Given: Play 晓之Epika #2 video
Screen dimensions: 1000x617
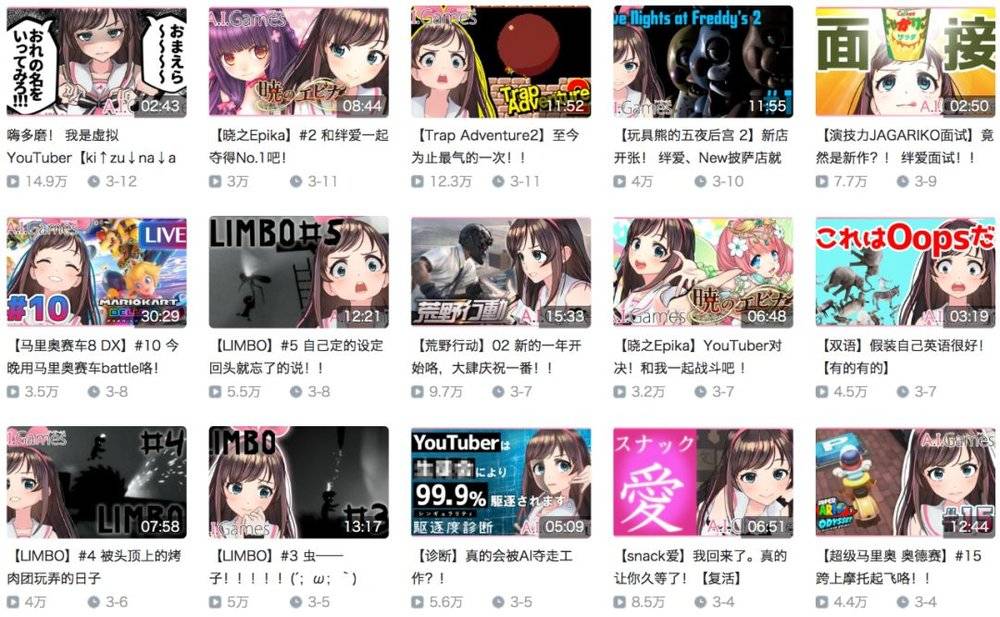Looking at the screenshot, I should [x=298, y=62].
